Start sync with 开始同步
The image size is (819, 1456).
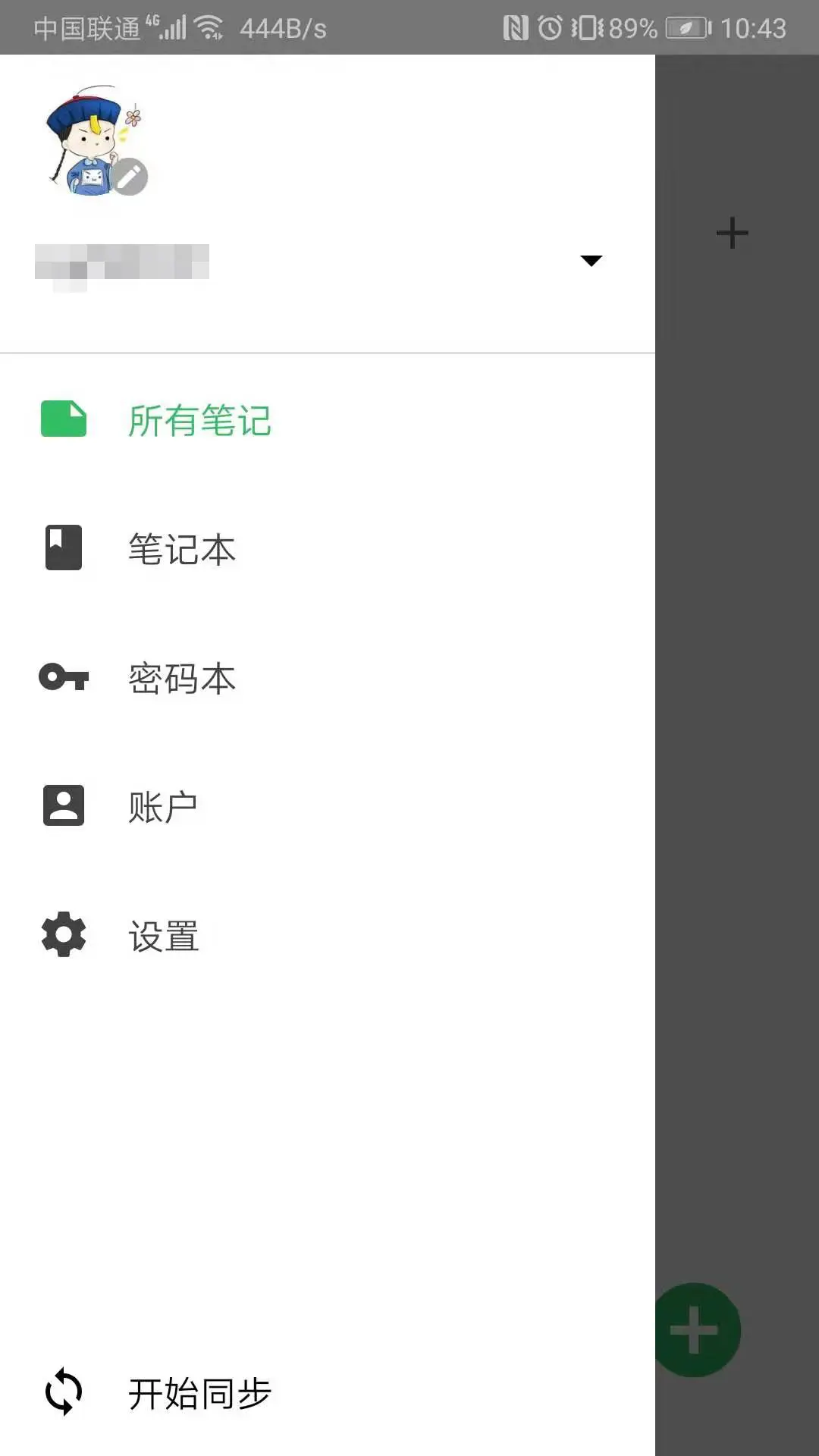199,1393
